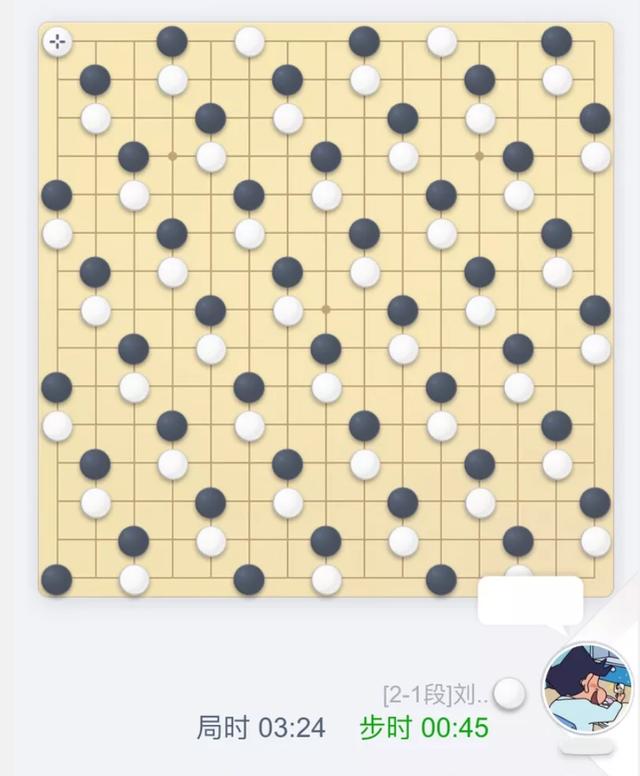This screenshot has height=776, width=640.
Task: Place a stone on the board's center star point
Action: click(326, 310)
